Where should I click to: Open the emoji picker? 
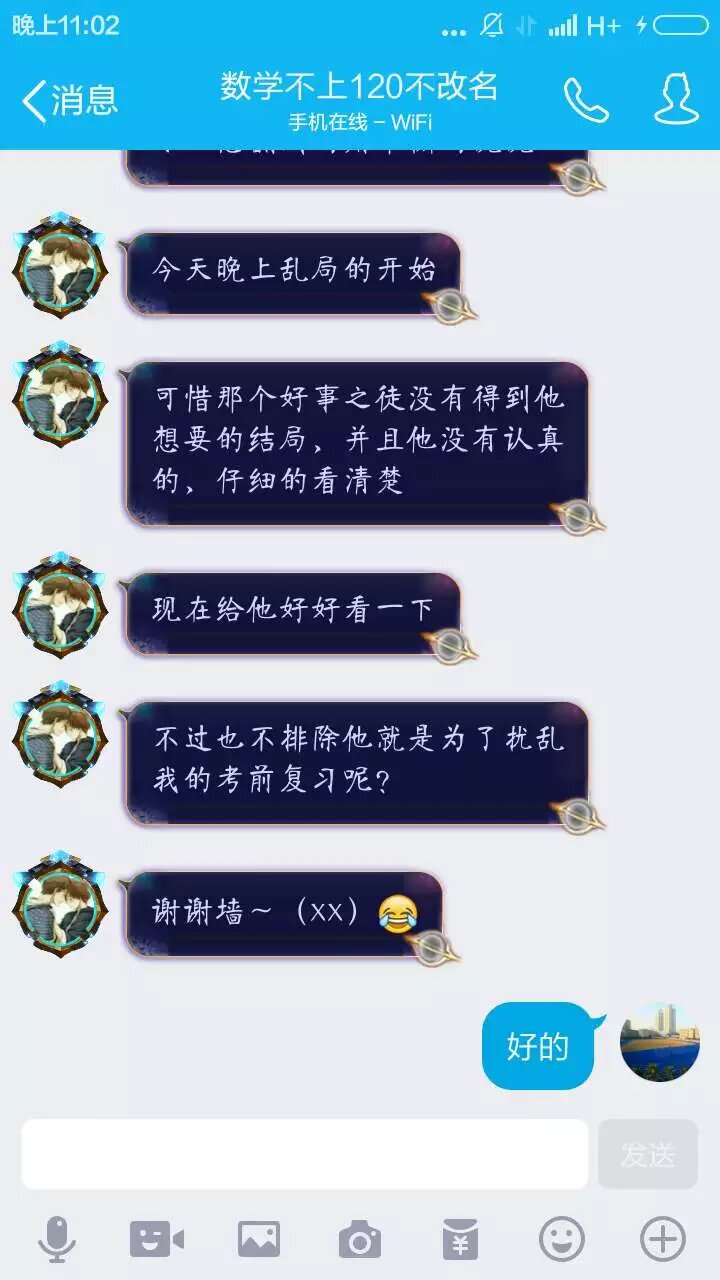point(562,1240)
